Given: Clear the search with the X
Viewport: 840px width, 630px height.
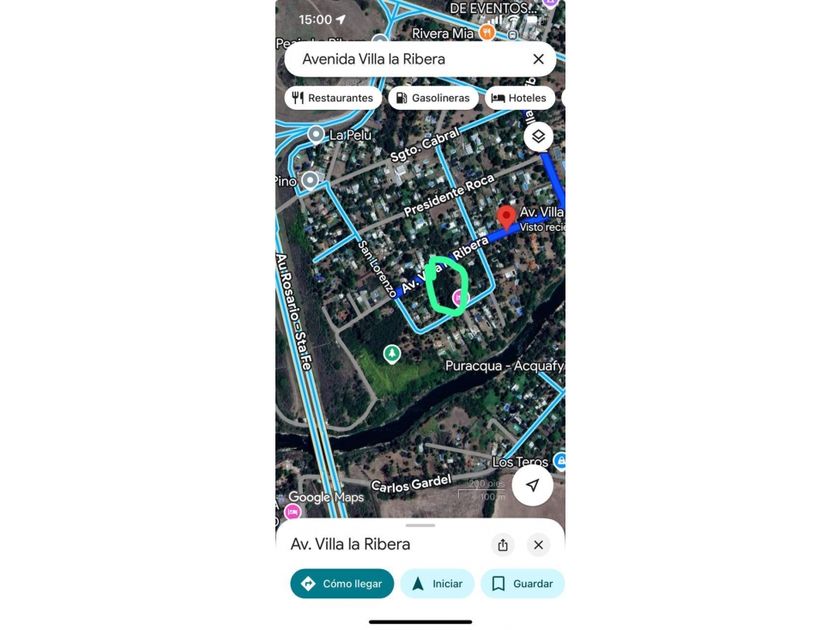Looking at the screenshot, I should (538, 59).
